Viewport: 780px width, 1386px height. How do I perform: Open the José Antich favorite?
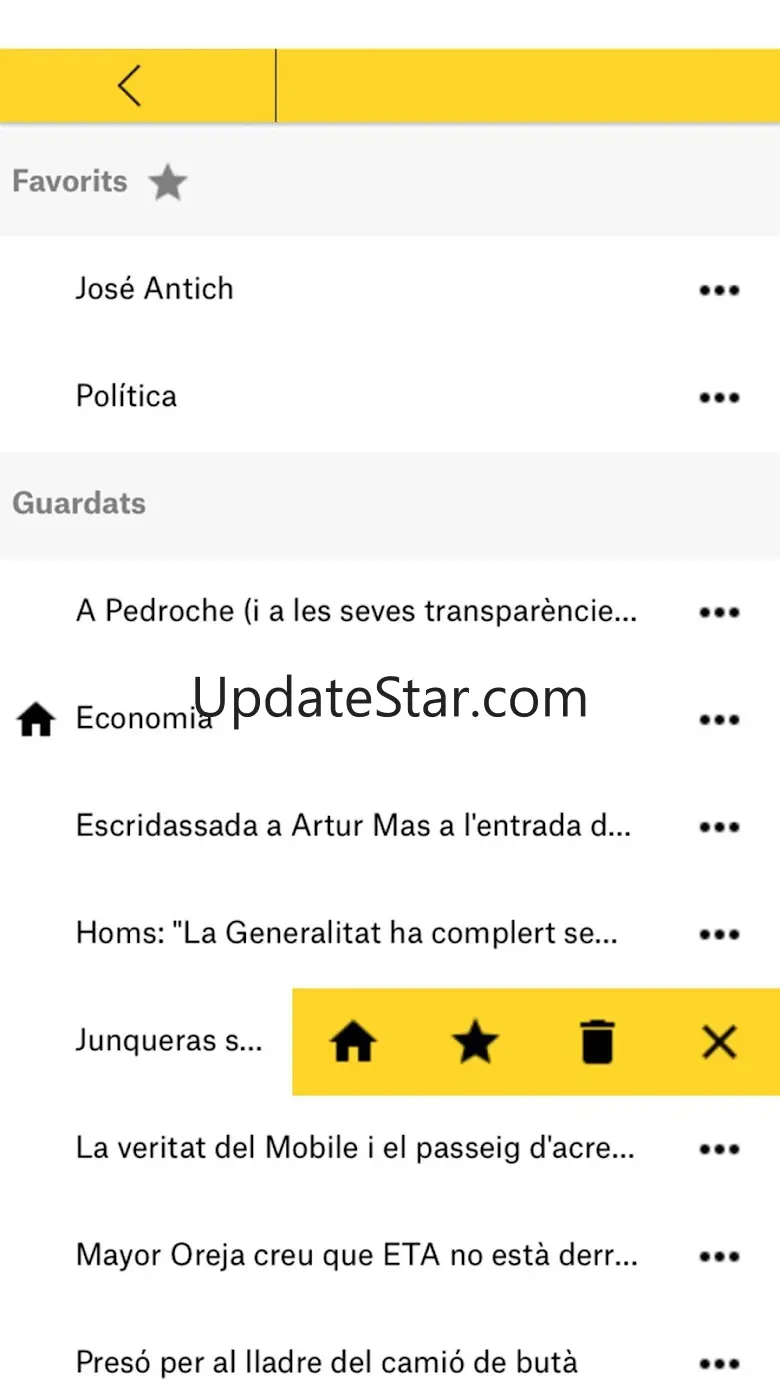click(x=155, y=289)
